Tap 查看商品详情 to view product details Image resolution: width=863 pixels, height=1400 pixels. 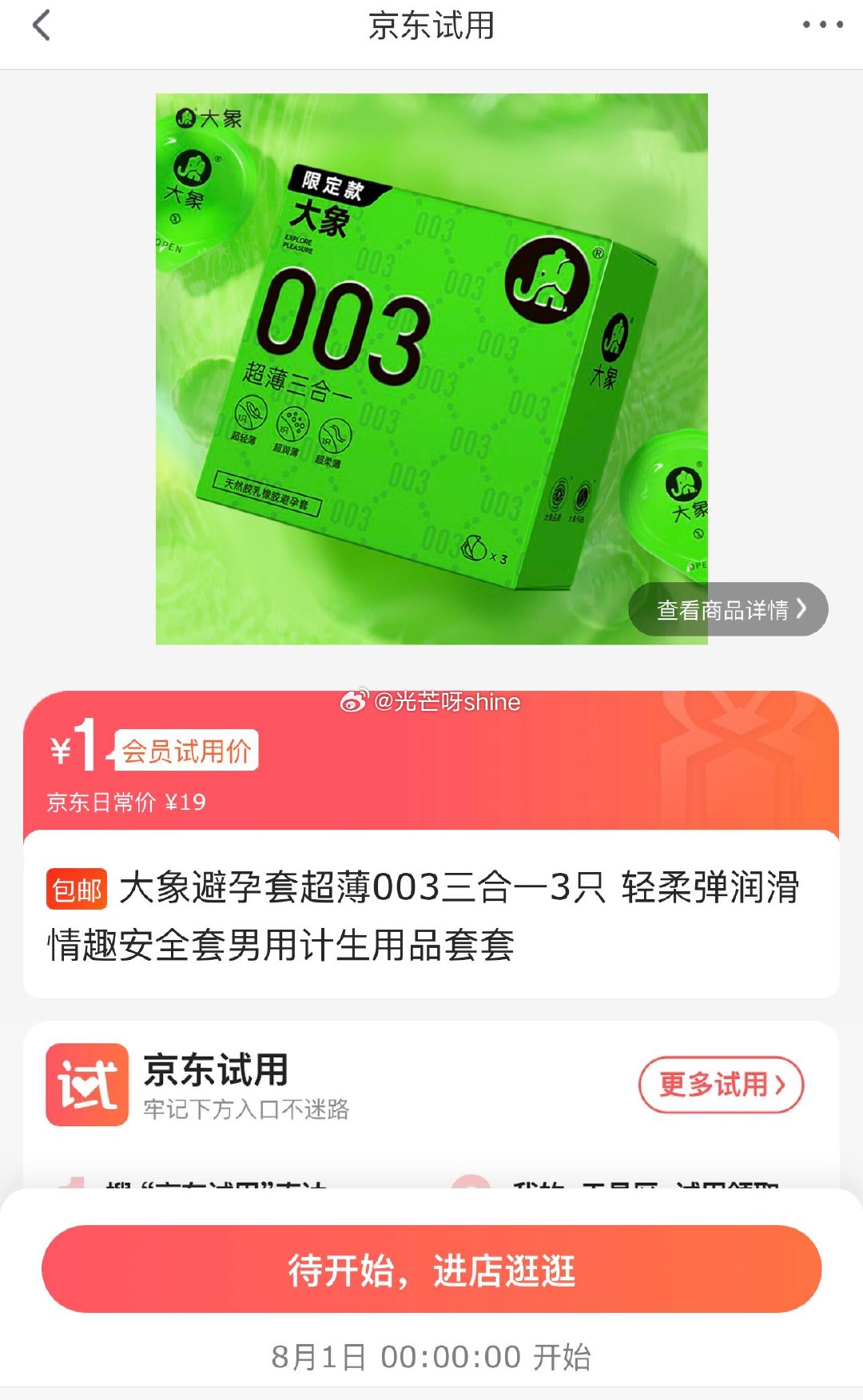point(729,609)
